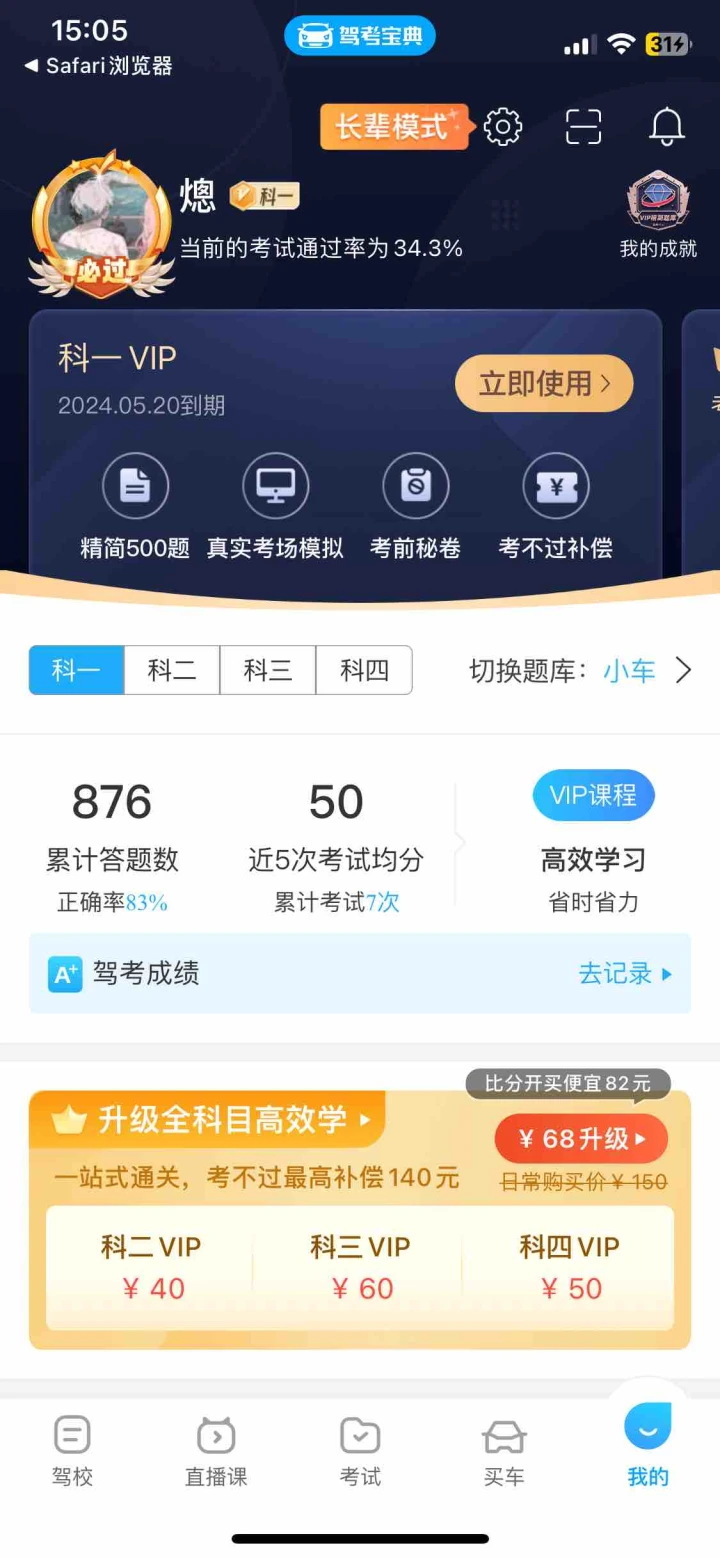The image size is (720, 1559).
Task: Enable 长辈模式 elder mode
Action: tap(394, 127)
